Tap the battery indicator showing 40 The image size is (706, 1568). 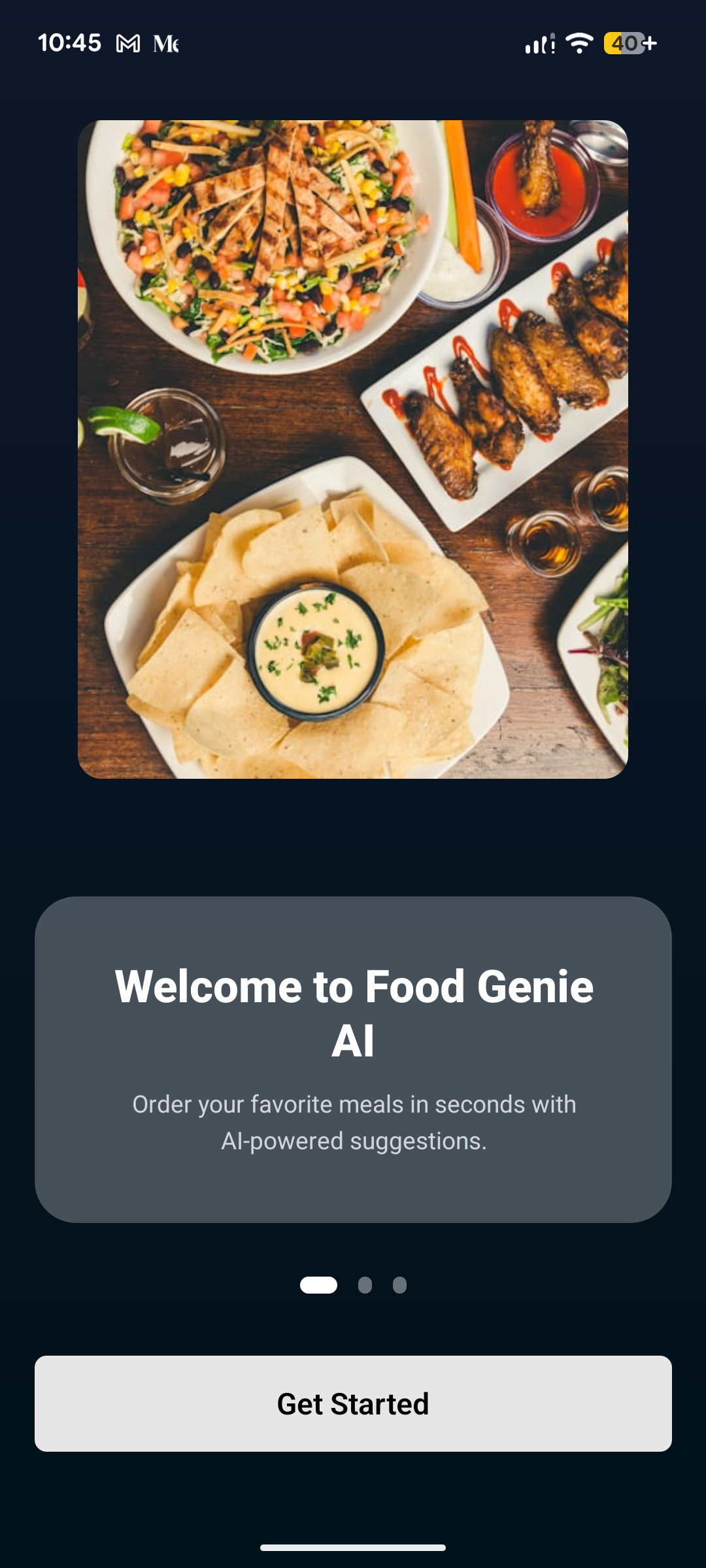pos(624,43)
